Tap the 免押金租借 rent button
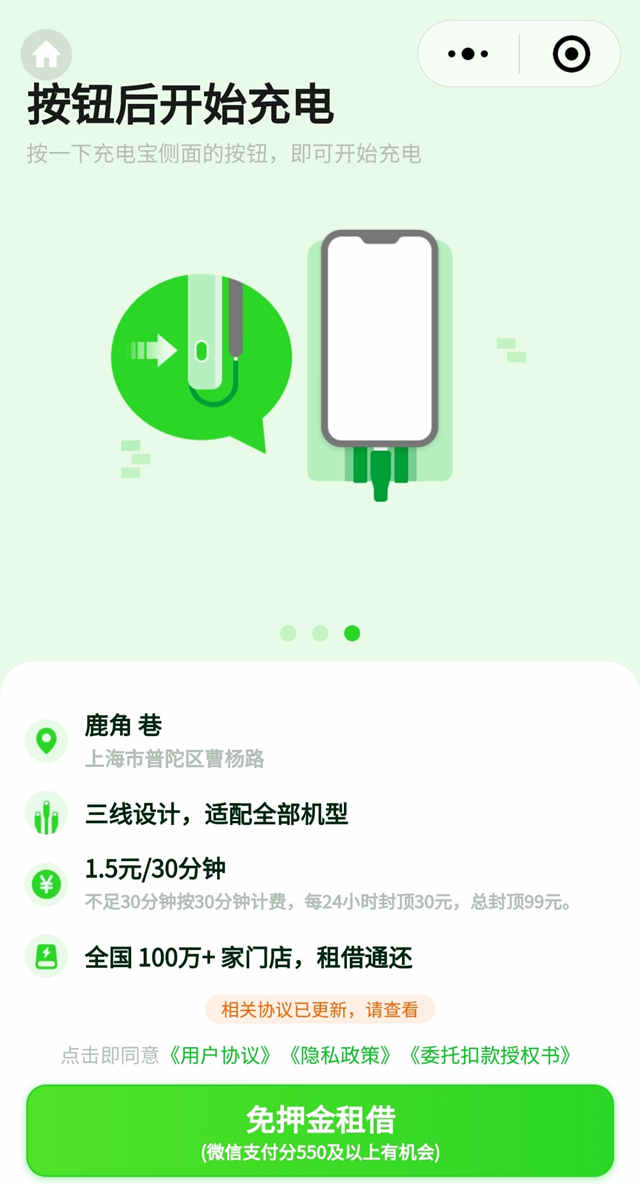Image resolution: width=640 pixels, height=1185 pixels. pos(320,1130)
